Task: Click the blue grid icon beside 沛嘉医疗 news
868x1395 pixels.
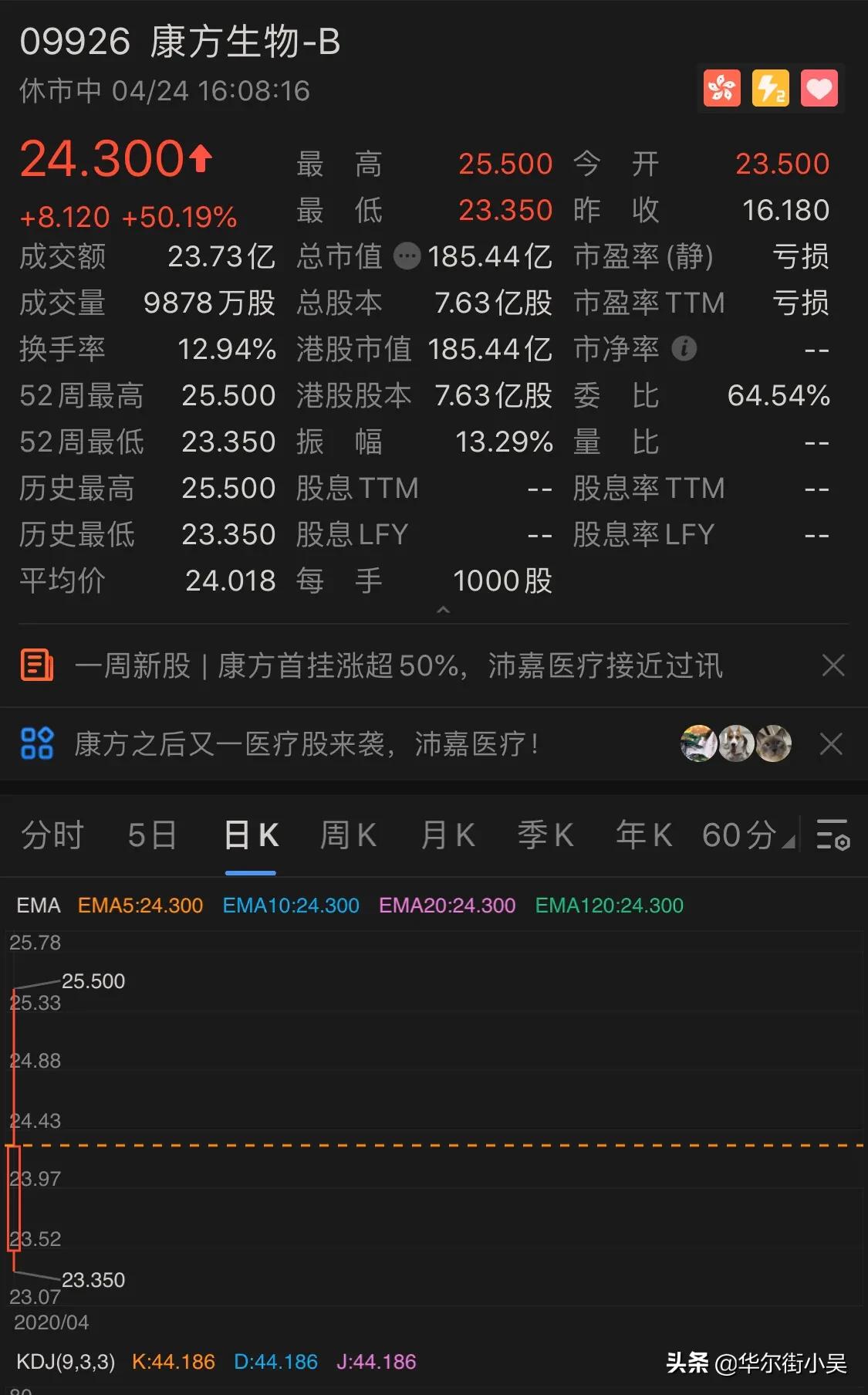Action: [x=37, y=743]
